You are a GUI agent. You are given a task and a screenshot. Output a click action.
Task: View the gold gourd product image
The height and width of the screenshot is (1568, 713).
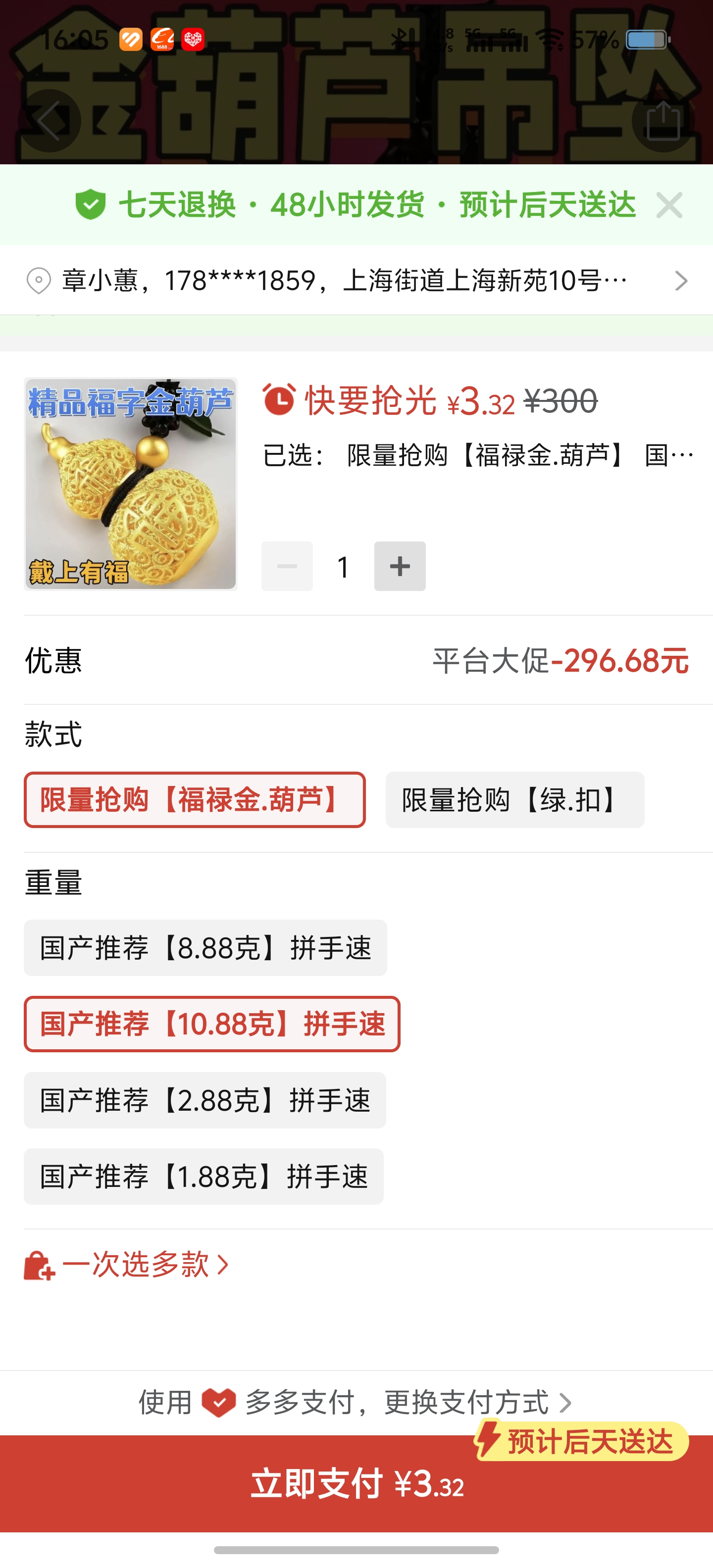[x=130, y=484]
